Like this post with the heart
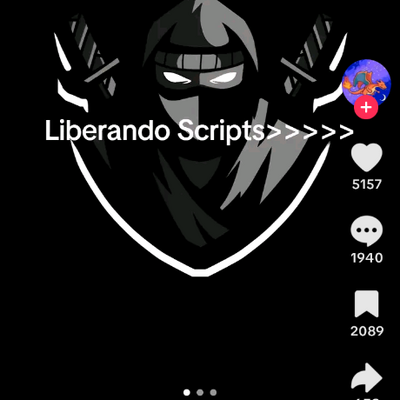Image resolution: width=400 pixels, height=400 pixels. [x=367, y=157]
